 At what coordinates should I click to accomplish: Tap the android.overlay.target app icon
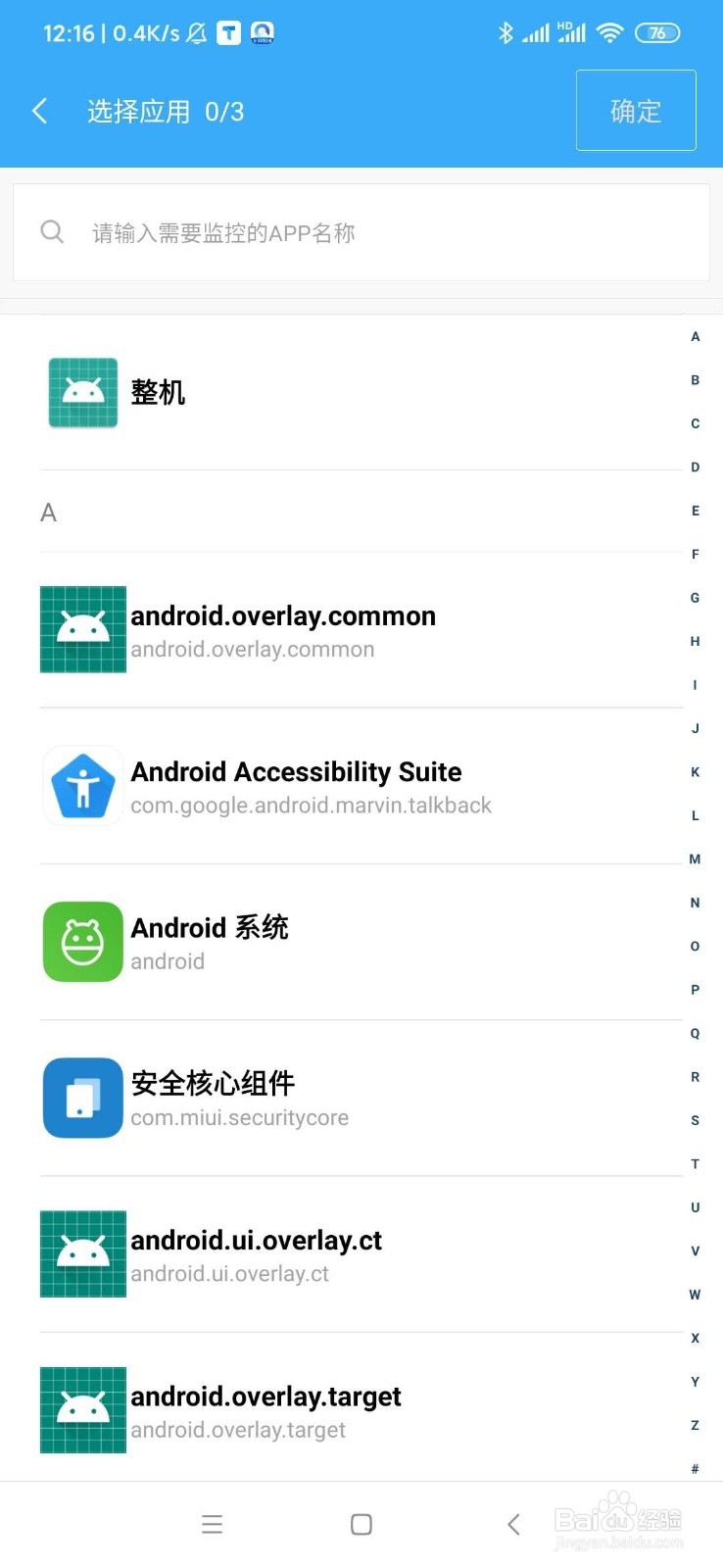[82, 1409]
